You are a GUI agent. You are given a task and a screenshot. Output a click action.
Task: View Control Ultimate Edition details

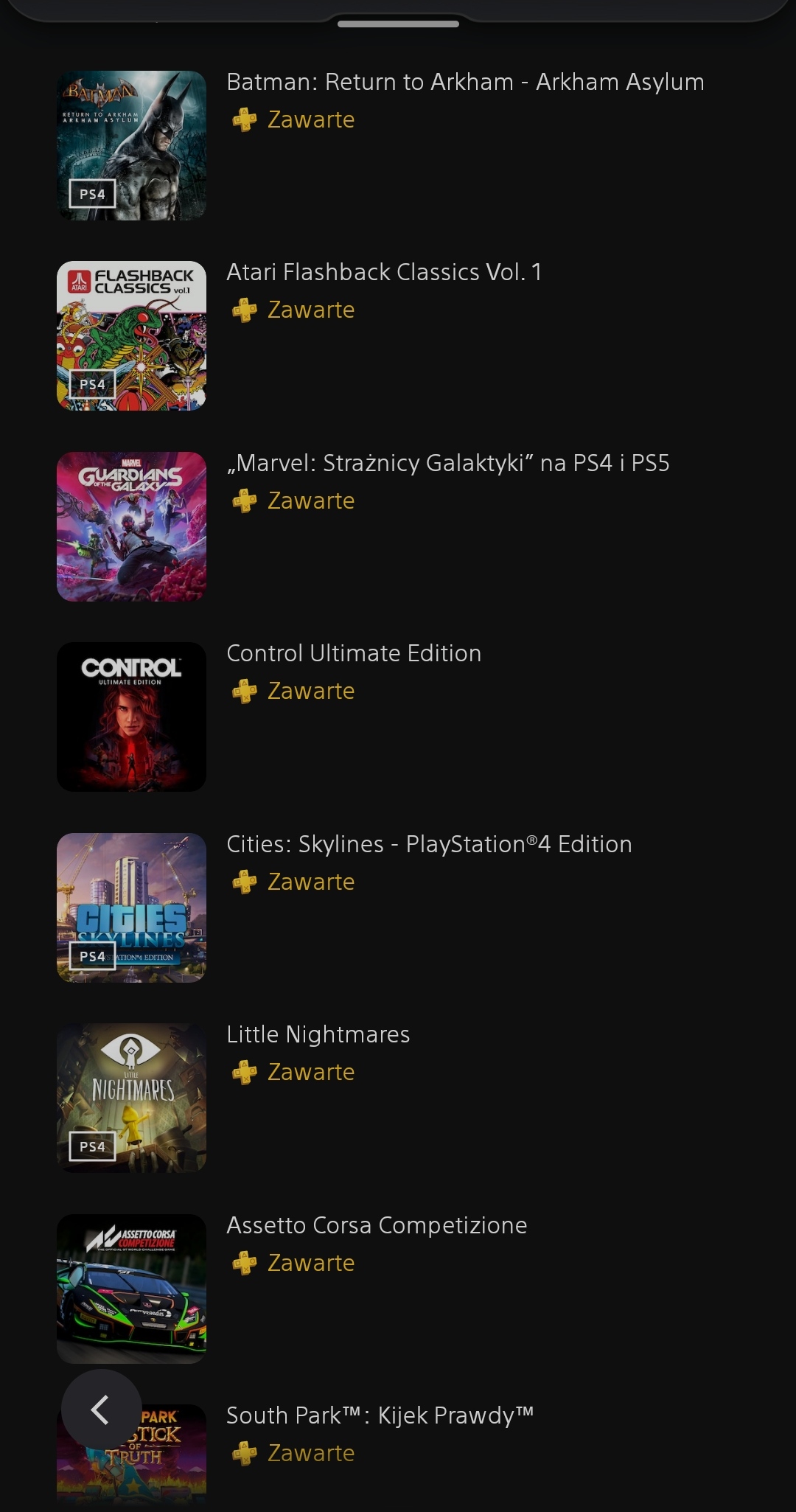354,654
